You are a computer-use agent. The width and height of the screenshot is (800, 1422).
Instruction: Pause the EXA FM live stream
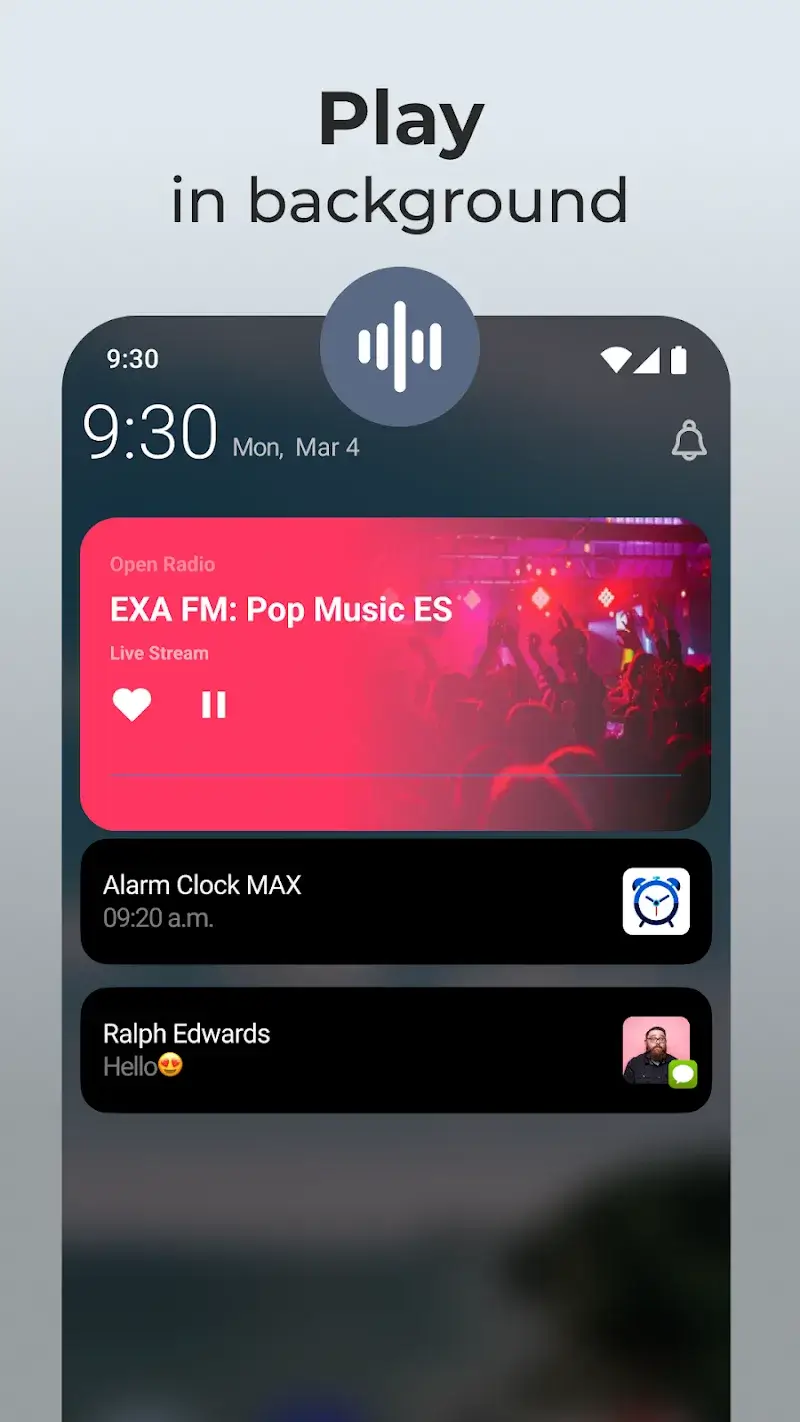click(x=213, y=703)
